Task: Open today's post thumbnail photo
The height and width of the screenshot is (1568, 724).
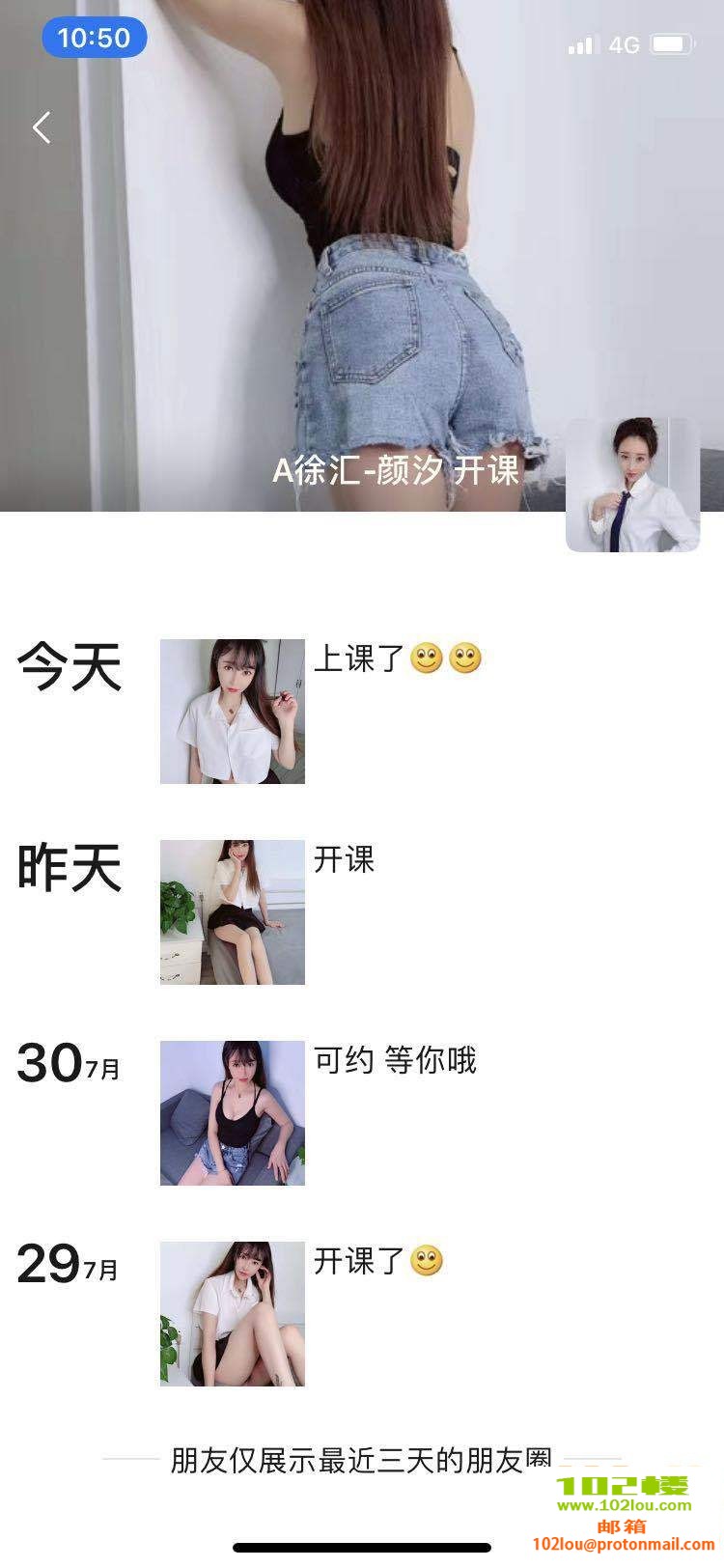Action: pos(233,710)
